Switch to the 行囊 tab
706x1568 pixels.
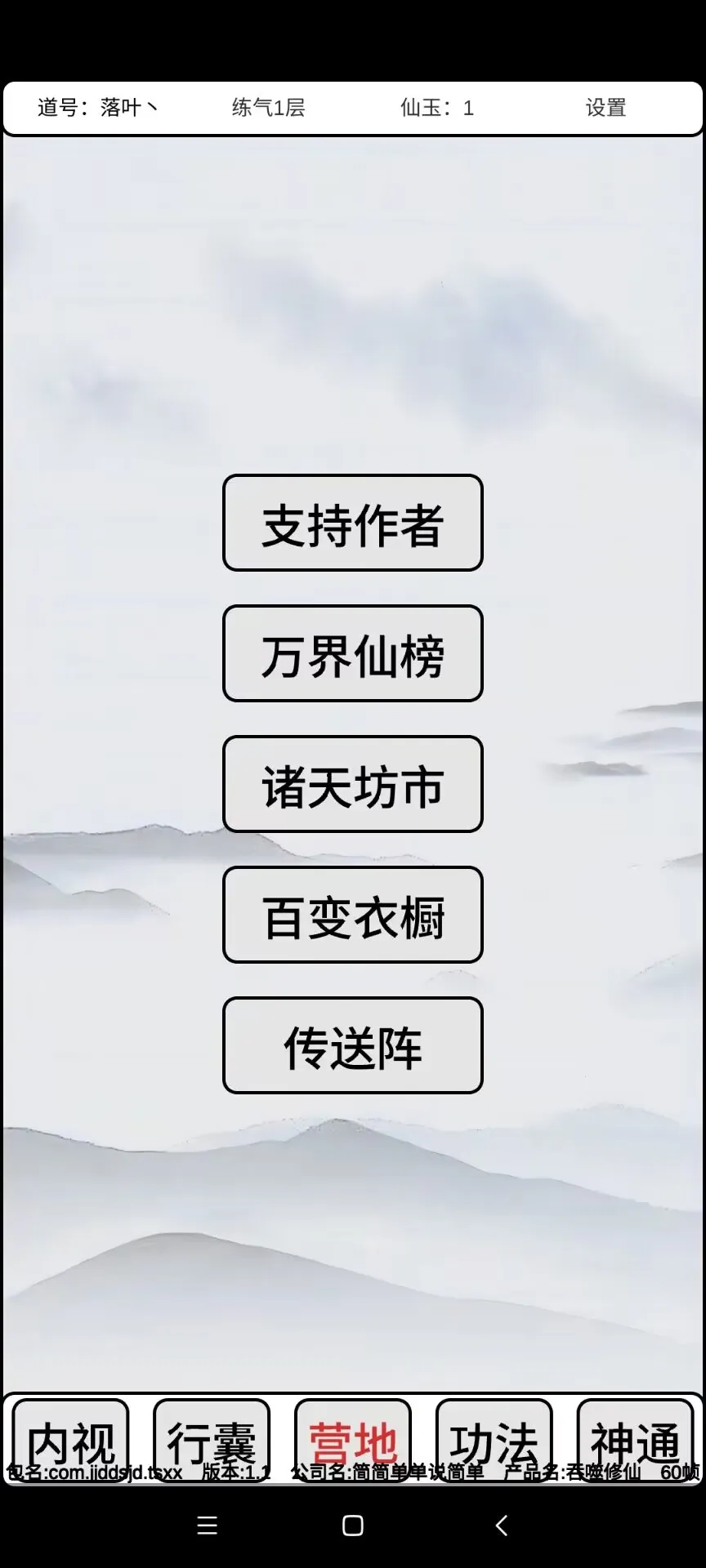(x=212, y=1439)
